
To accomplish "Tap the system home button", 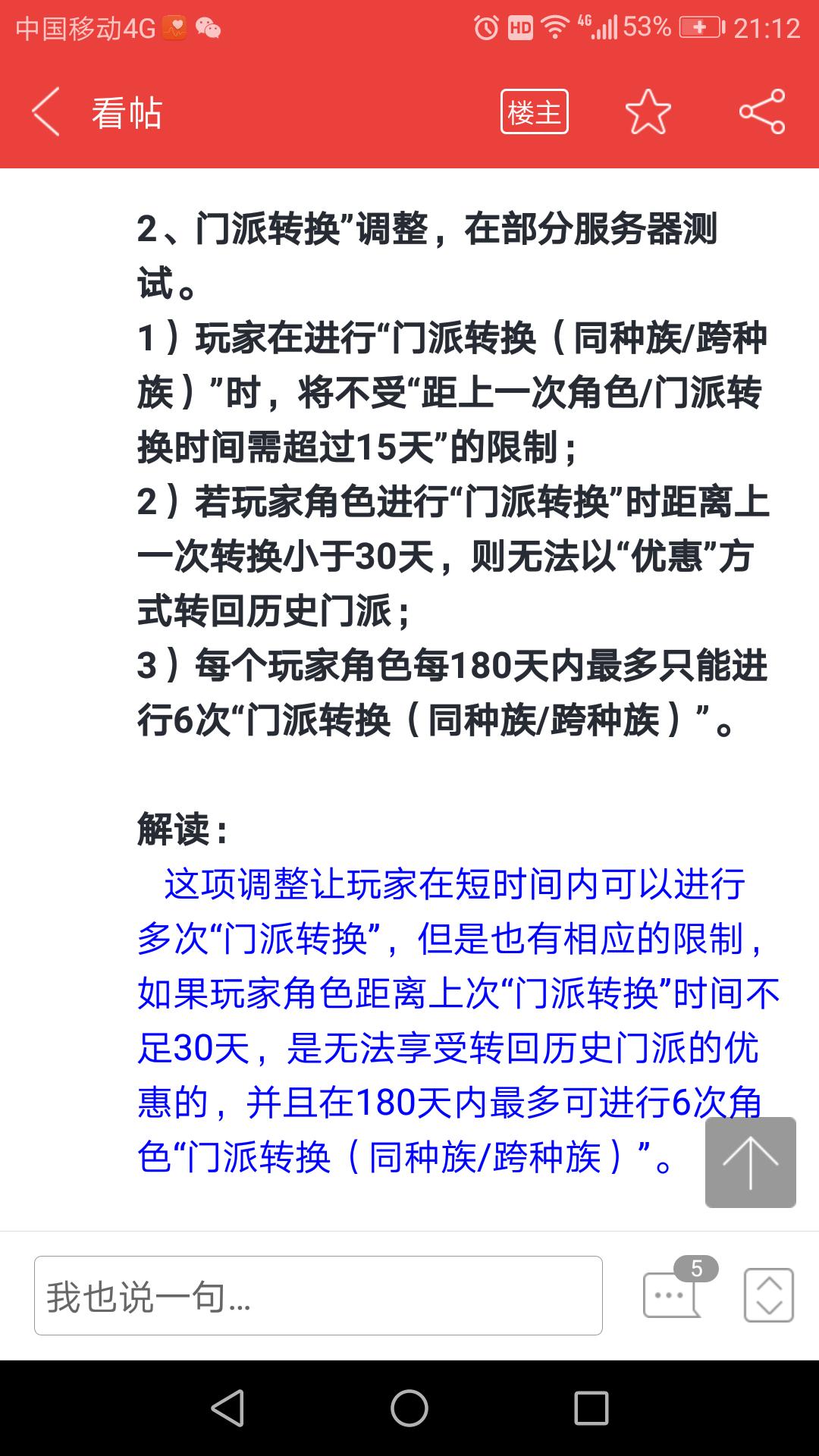I will click(409, 1408).
